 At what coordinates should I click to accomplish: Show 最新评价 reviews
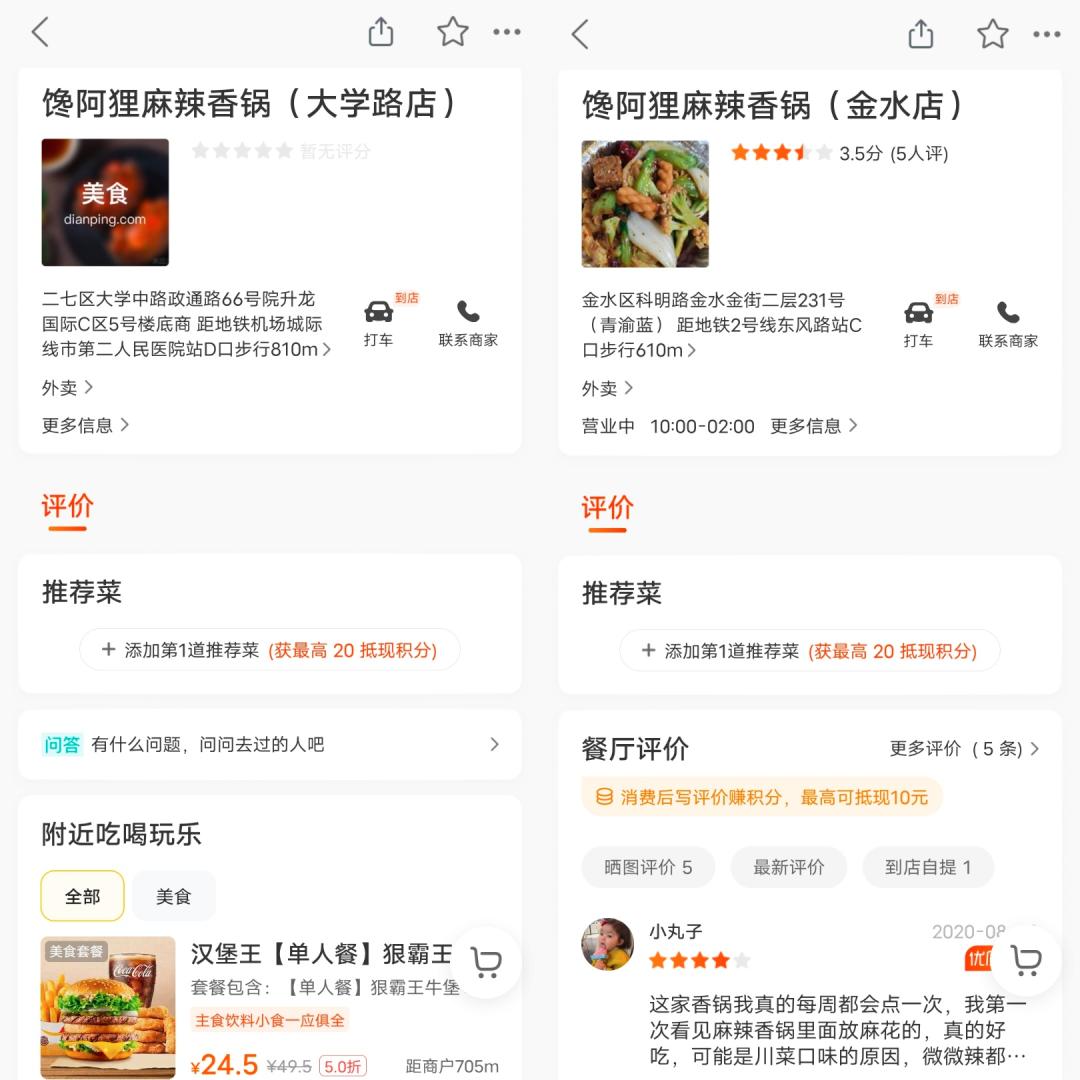click(x=789, y=867)
